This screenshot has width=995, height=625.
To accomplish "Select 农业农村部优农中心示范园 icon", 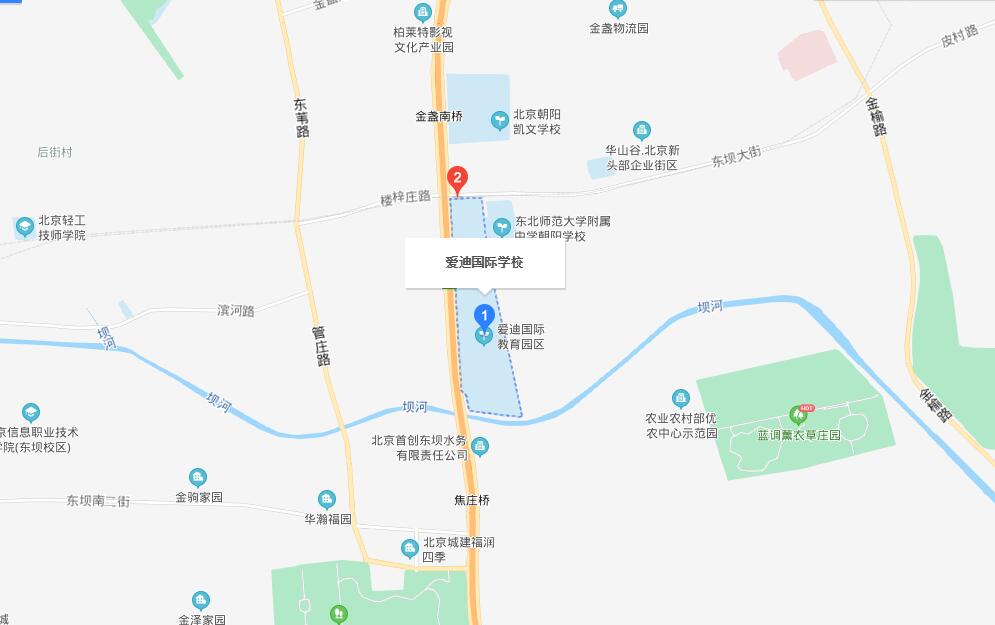I will coord(681,399).
